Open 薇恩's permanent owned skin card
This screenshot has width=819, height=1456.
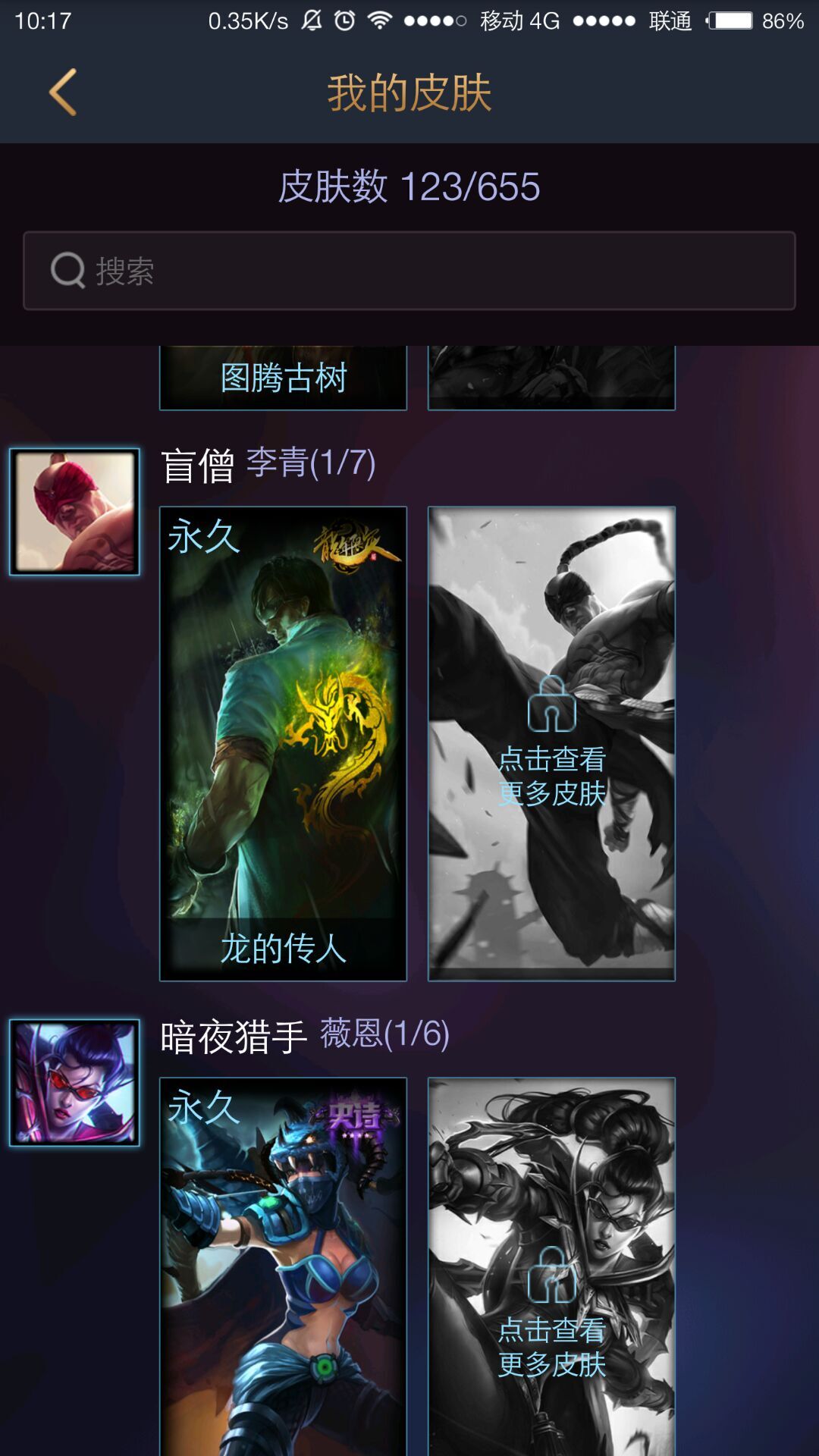click(x=283, y=1266)
